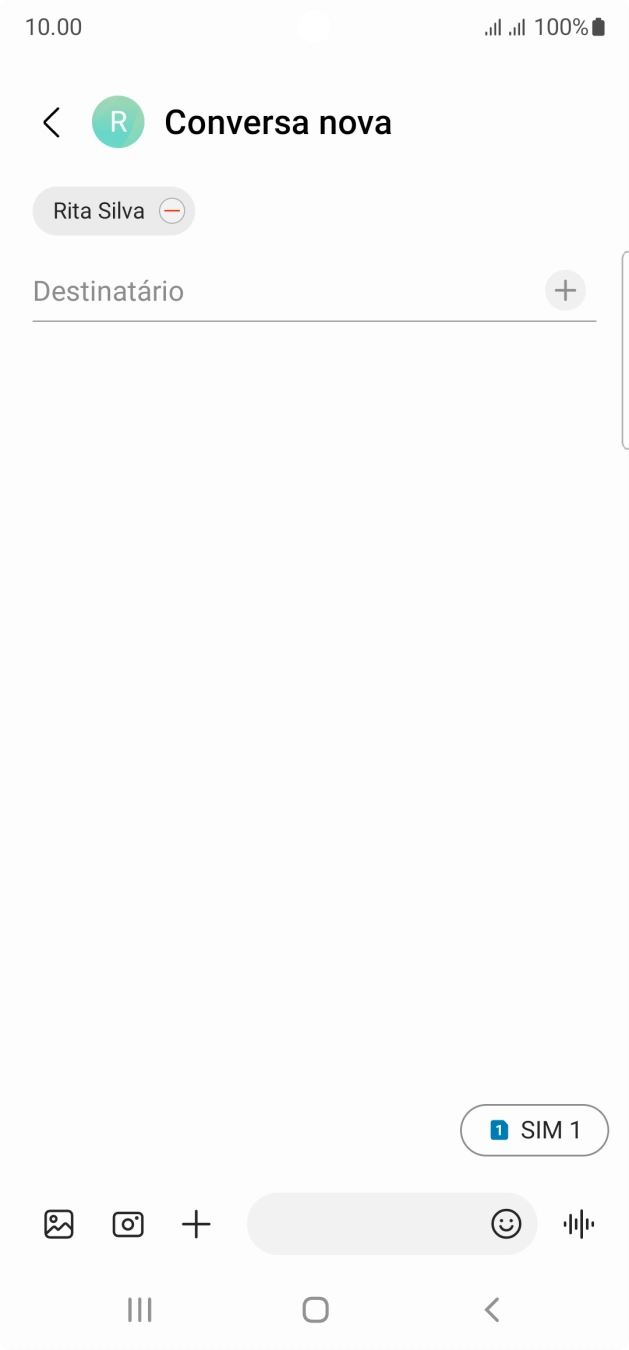Open more attachment options
The width and height of the screenshot is (629, 1350).
tap(196, 1224)
